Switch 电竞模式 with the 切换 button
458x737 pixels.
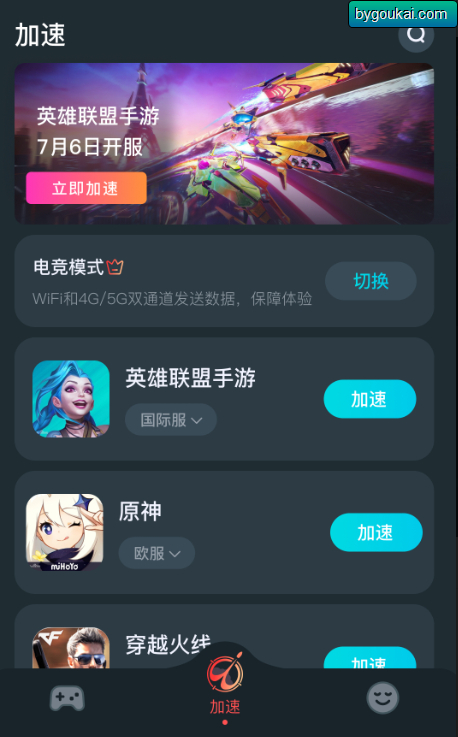[x=371, y=281]
